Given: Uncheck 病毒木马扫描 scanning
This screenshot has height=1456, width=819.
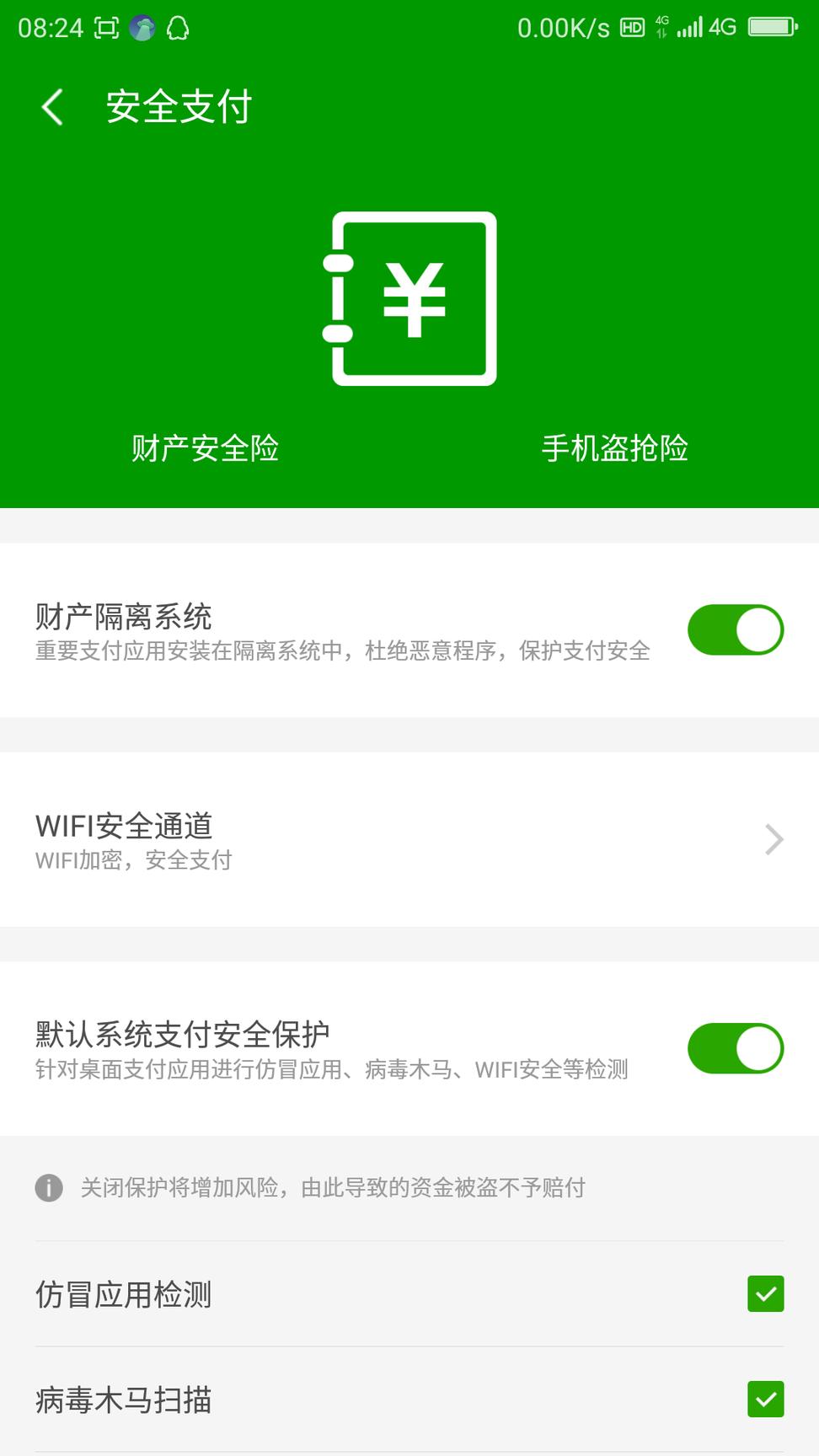Looking at the screenshot, I should pyautogui.click(x=764, y=1400).
